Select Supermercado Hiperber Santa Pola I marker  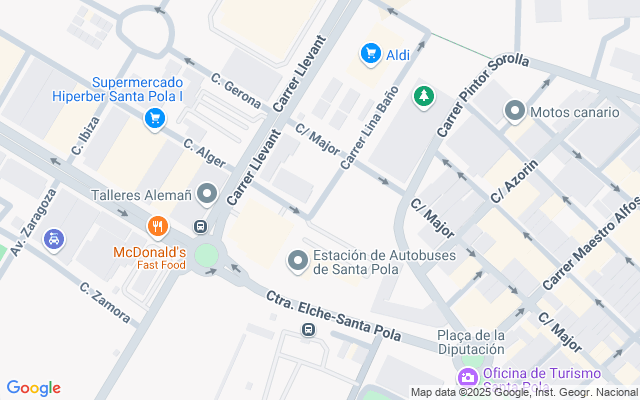(x=154, y=120)
